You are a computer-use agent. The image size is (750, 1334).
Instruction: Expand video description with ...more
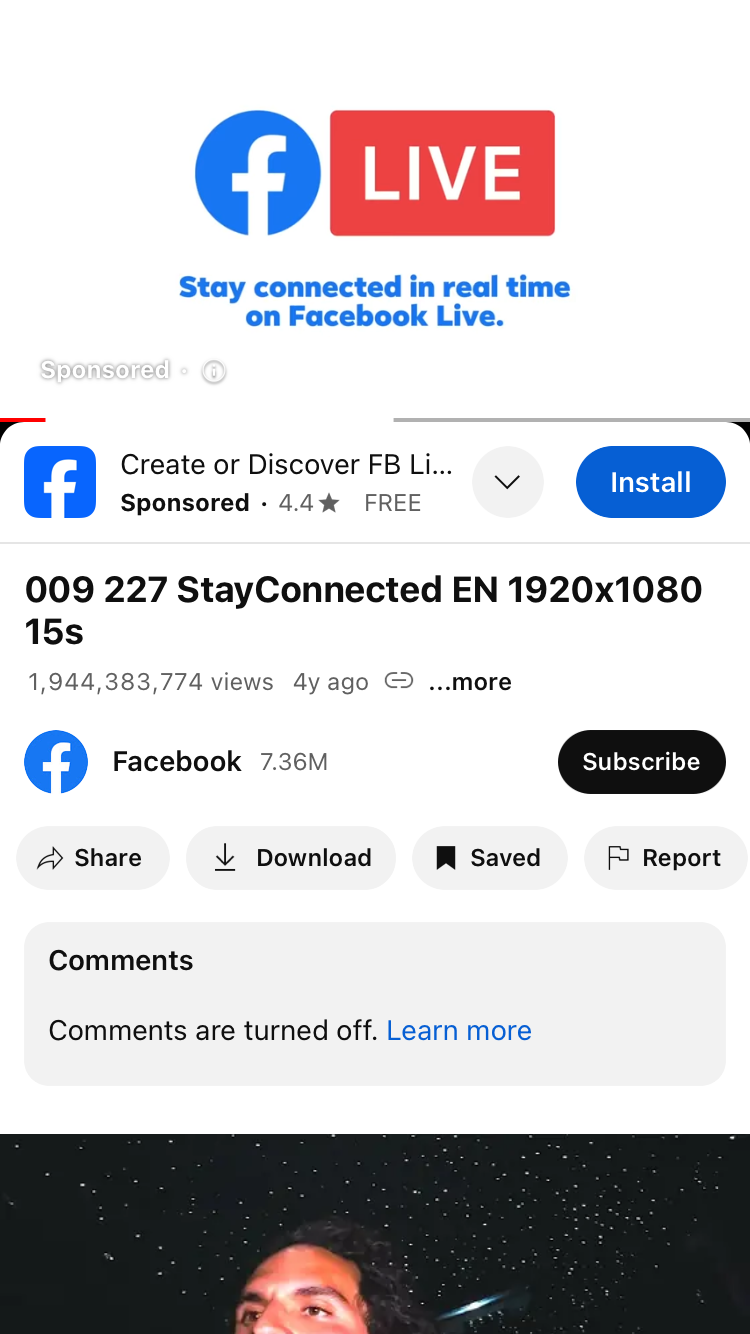(x=470, y=682)
